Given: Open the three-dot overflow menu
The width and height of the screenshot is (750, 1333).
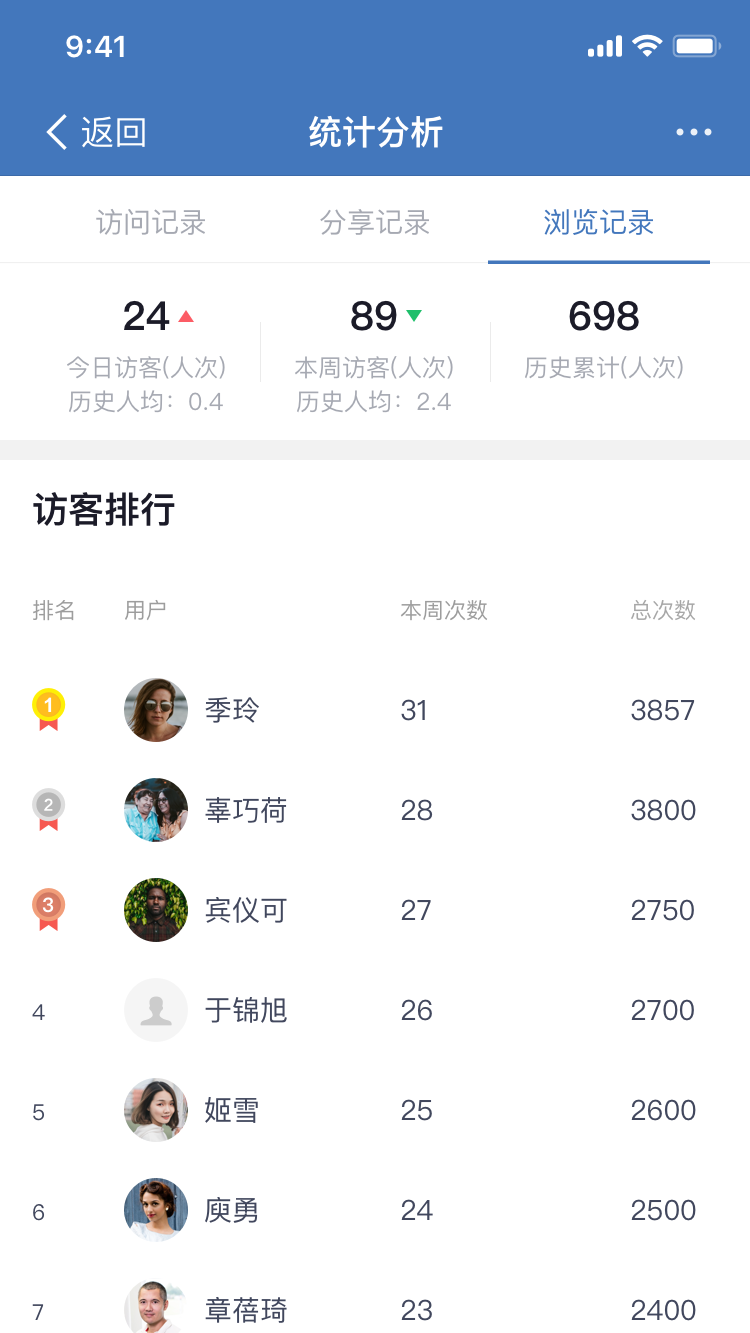Looking at the screenshot, I should coord(694,132).
